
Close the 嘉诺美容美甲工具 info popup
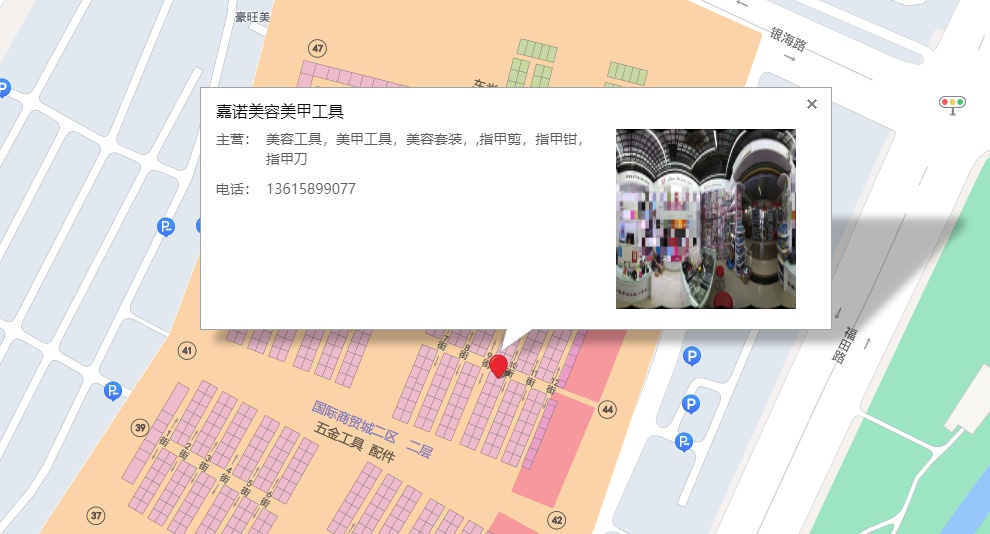[x=812, y=104]
